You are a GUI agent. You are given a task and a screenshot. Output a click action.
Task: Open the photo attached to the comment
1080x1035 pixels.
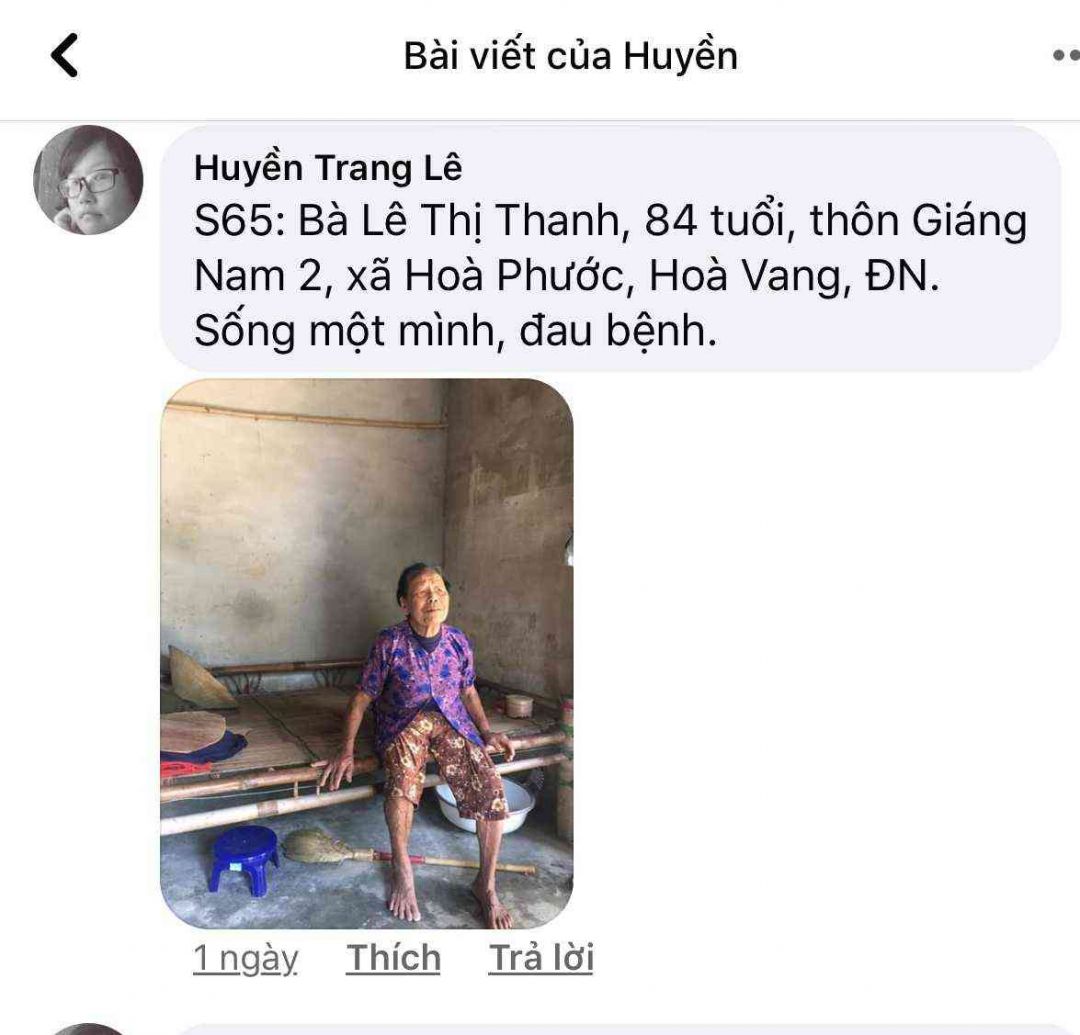[366, 653]
